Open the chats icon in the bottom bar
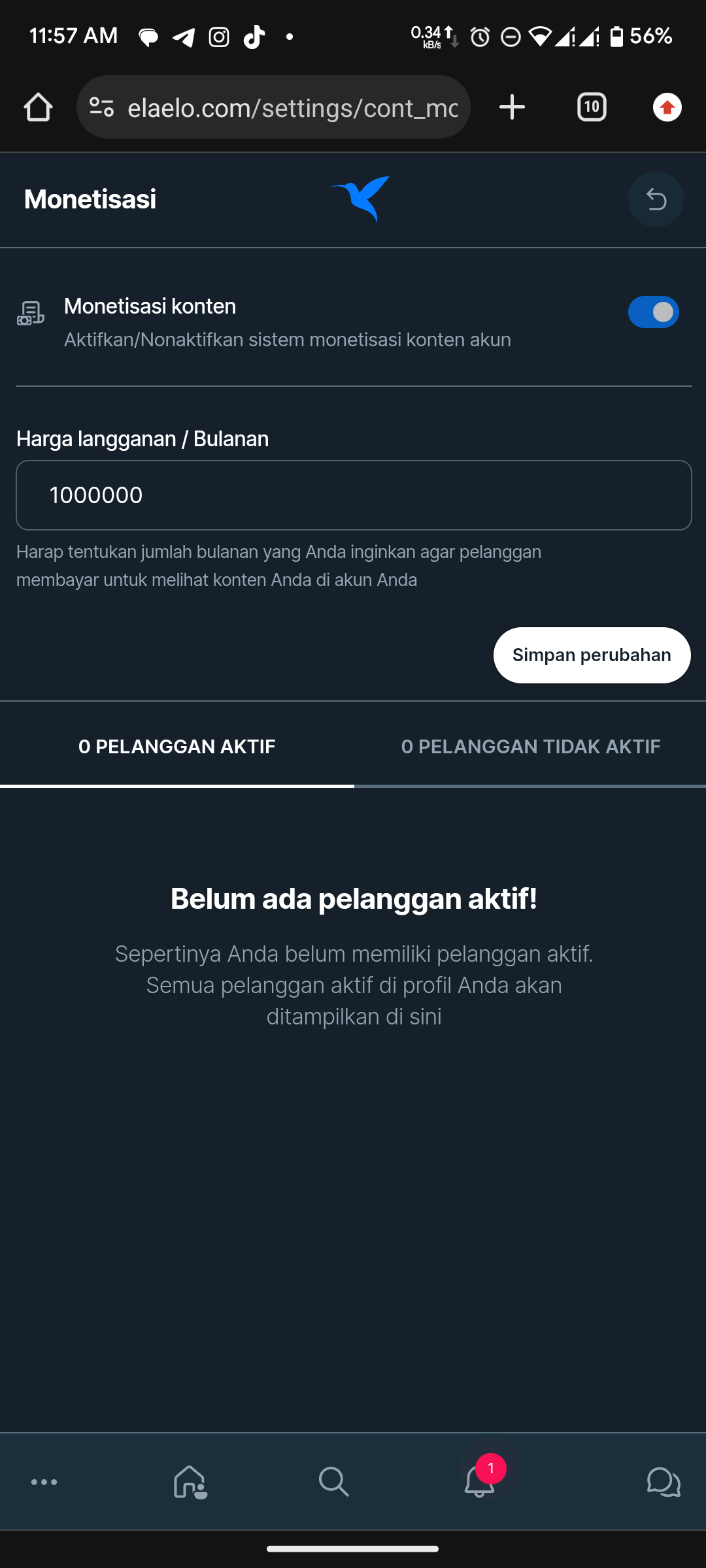 [x=664, y=1482]
